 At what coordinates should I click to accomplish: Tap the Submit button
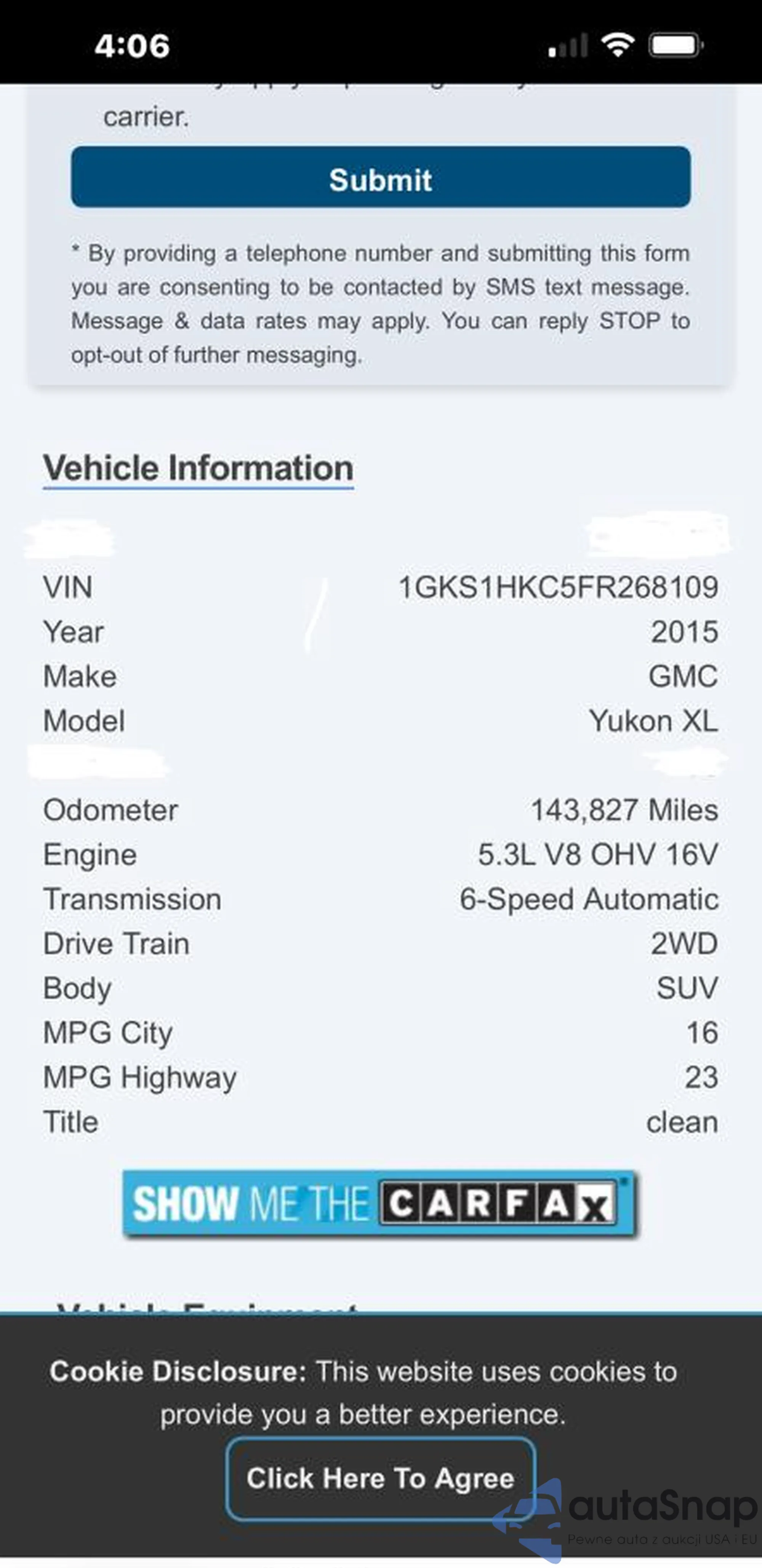click(381, 177)
